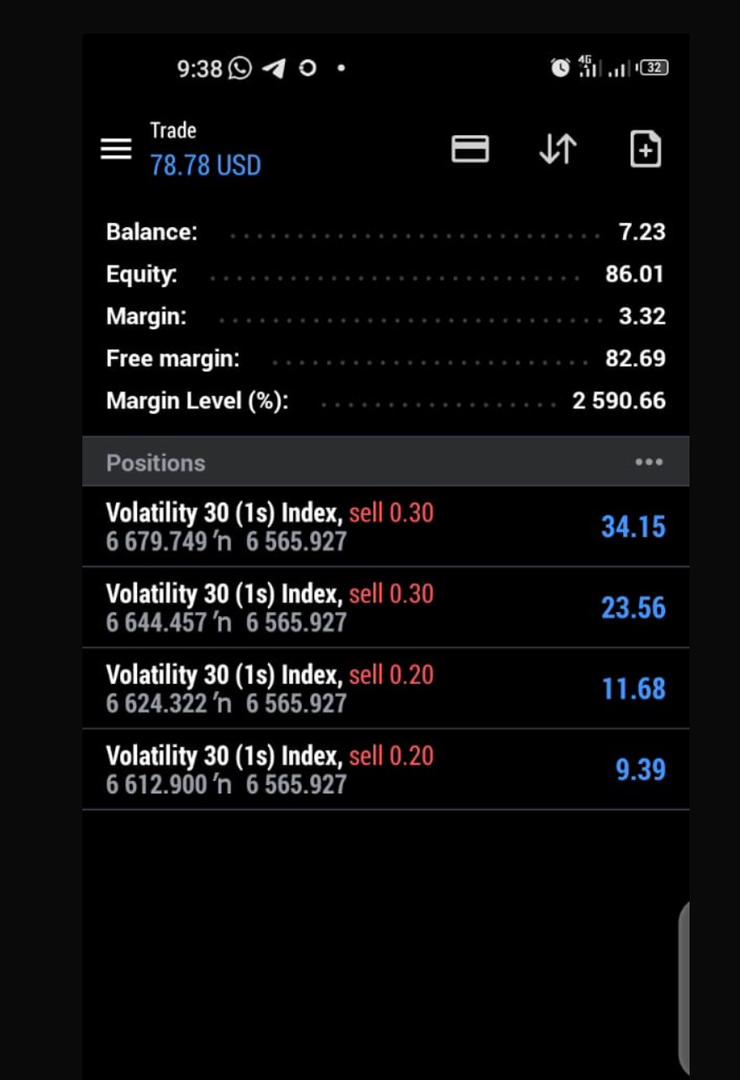This screenshot has width=740, height=1080.
Task: Open the sell 0.30 position at 6 679.749
Action: pyautogui.click(x=385, y=527)
